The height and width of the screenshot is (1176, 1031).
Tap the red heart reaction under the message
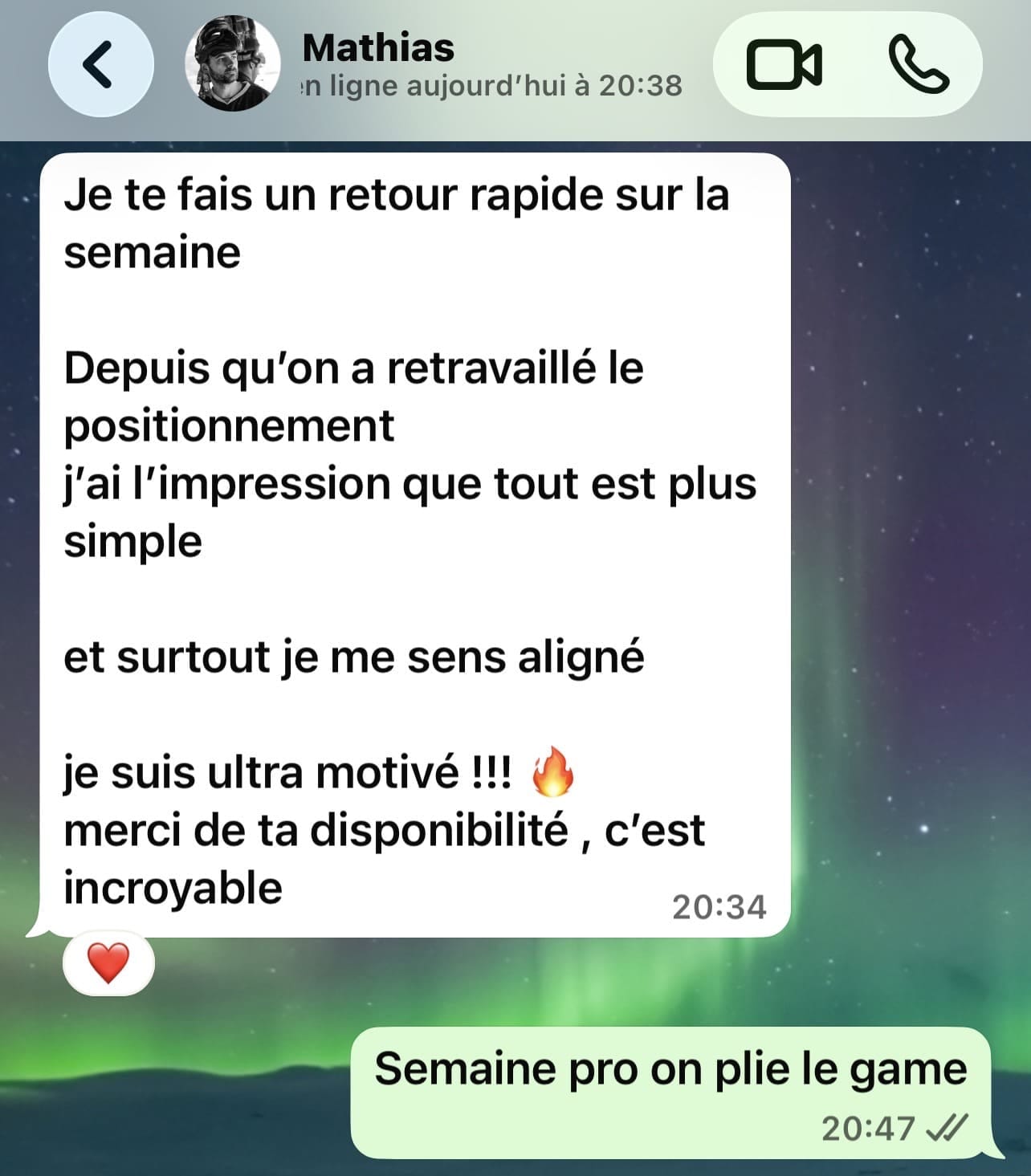coord(108,962)
